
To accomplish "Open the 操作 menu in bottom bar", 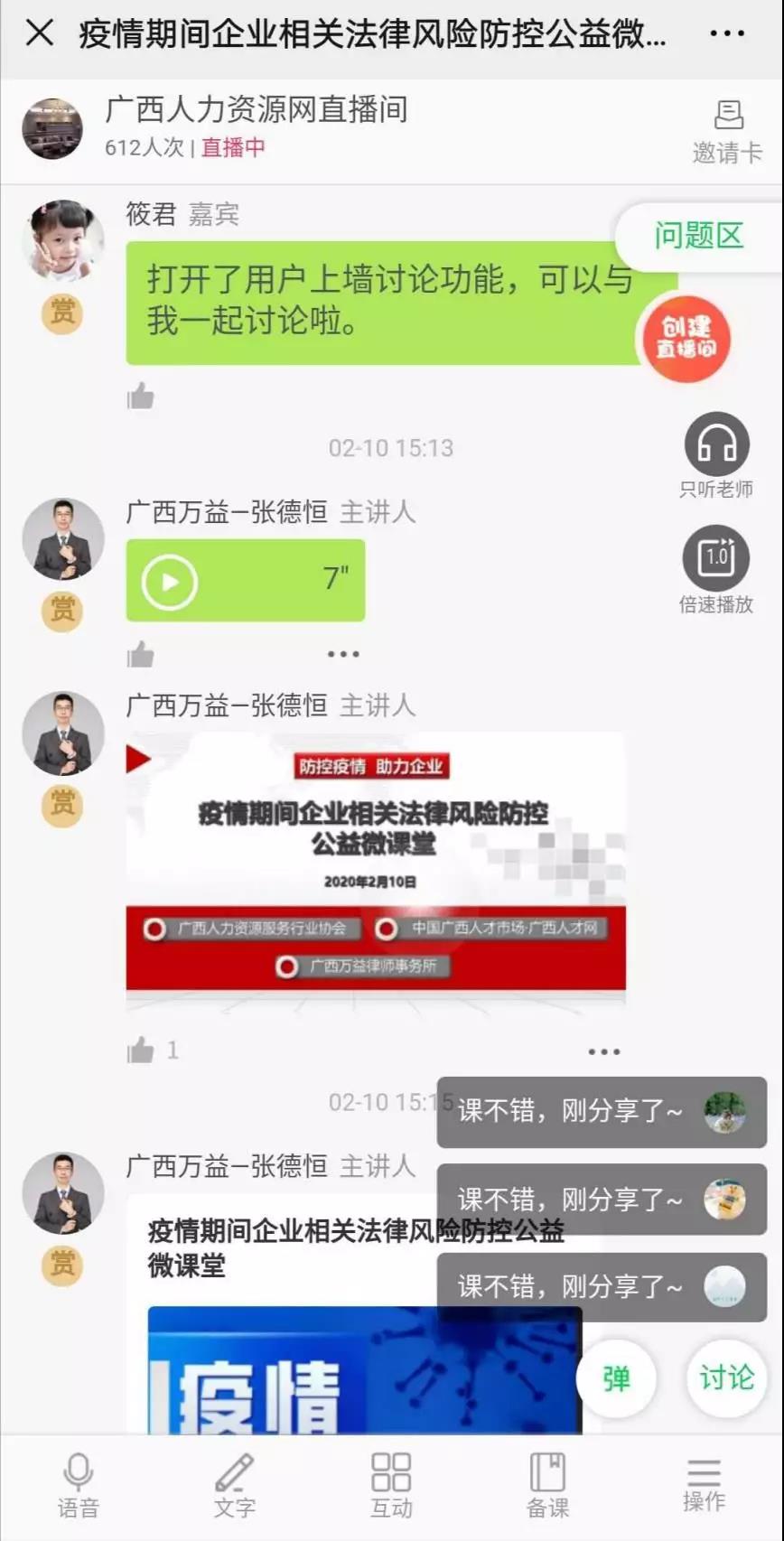I will (x=704, y=1485).
